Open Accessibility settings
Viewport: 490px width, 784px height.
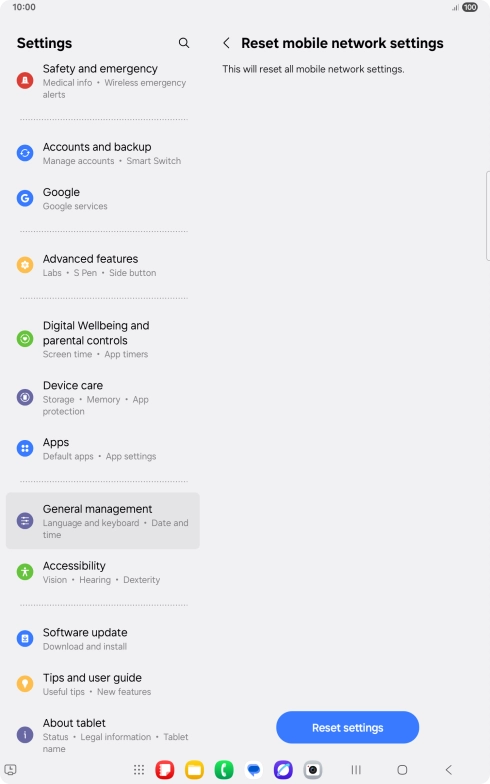pyautogui.click(x=103, y=572)
